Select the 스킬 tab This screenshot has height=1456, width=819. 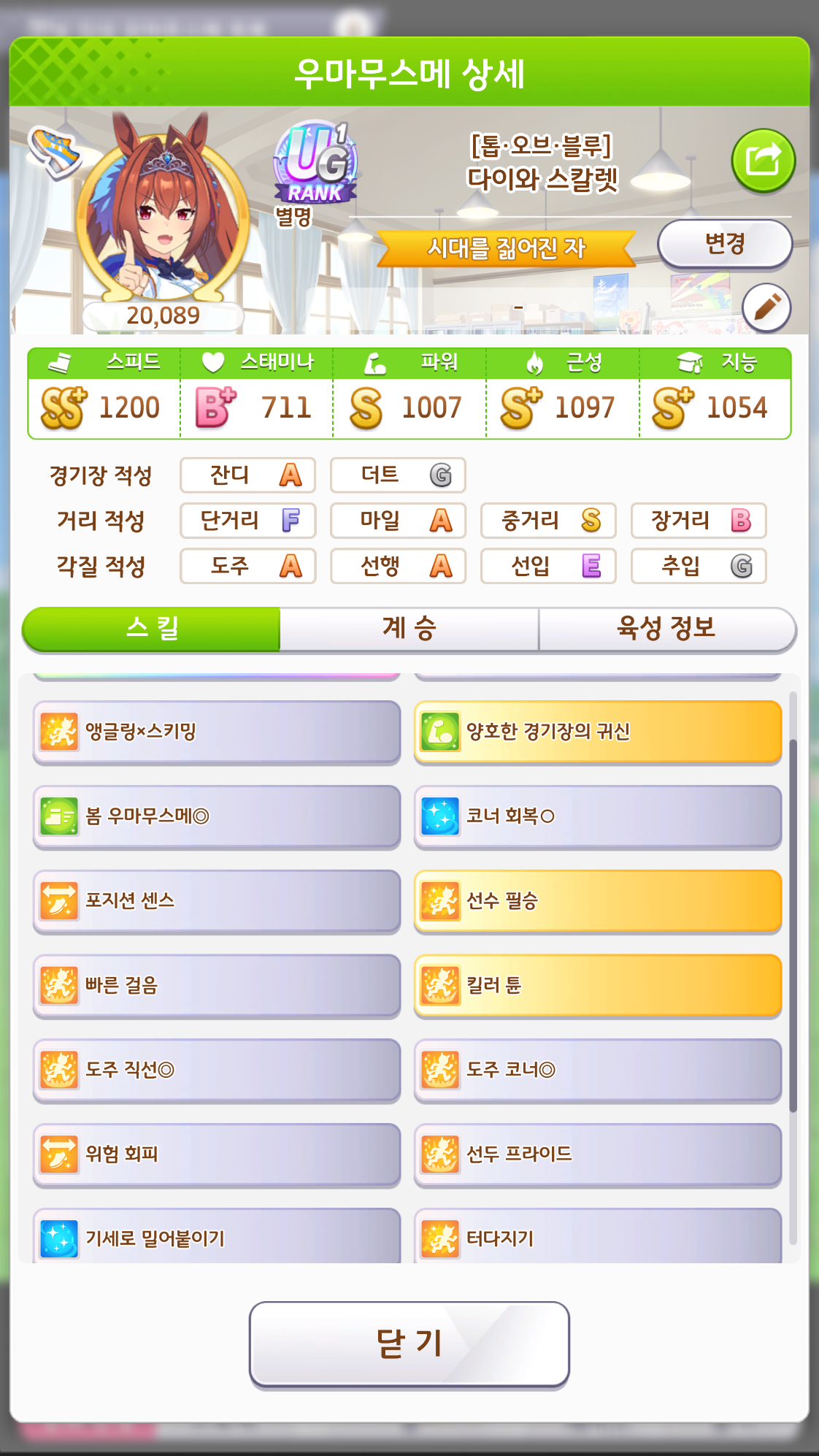[151, 629]
